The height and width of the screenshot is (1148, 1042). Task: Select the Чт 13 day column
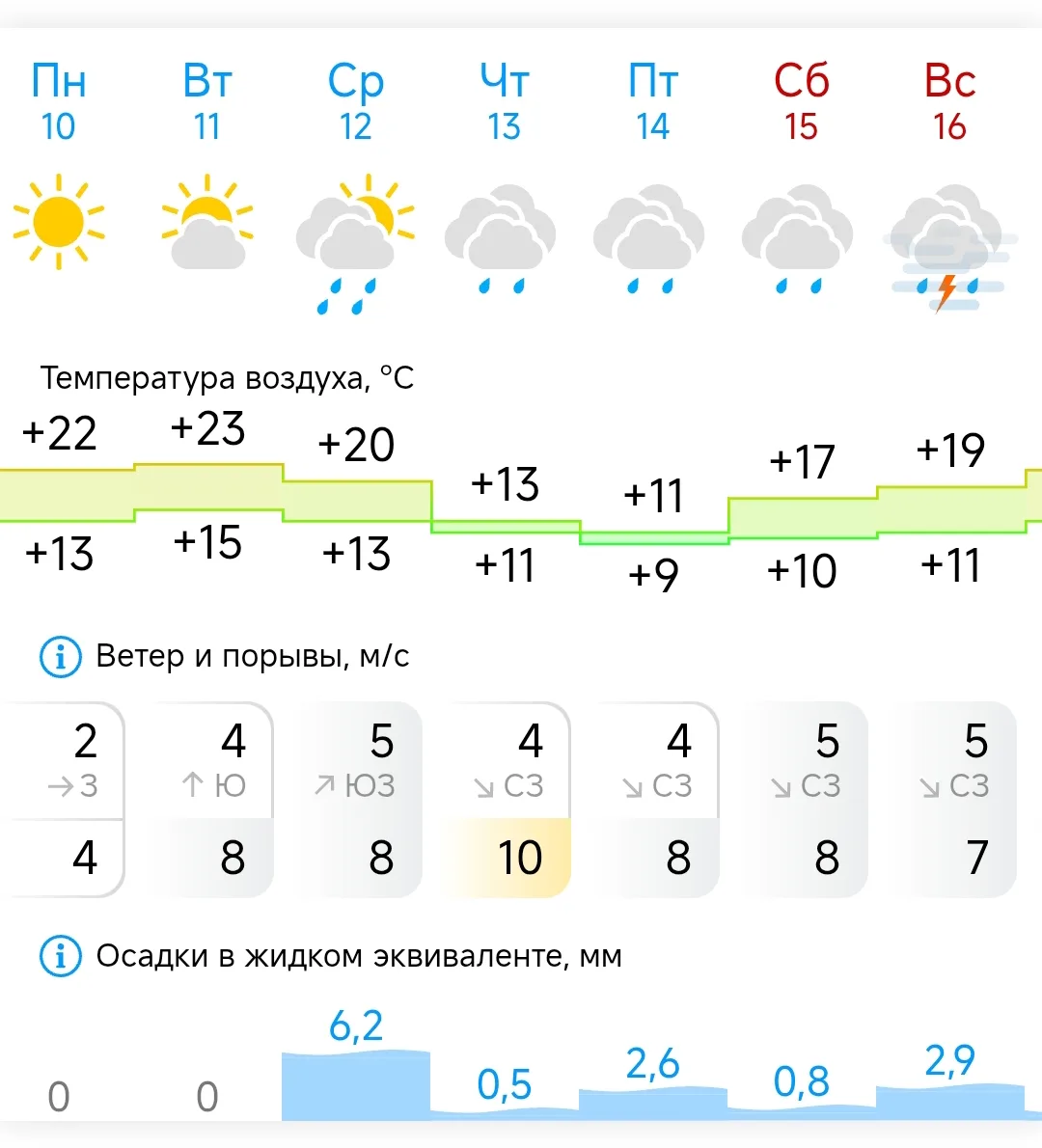(x=505, y=101)
